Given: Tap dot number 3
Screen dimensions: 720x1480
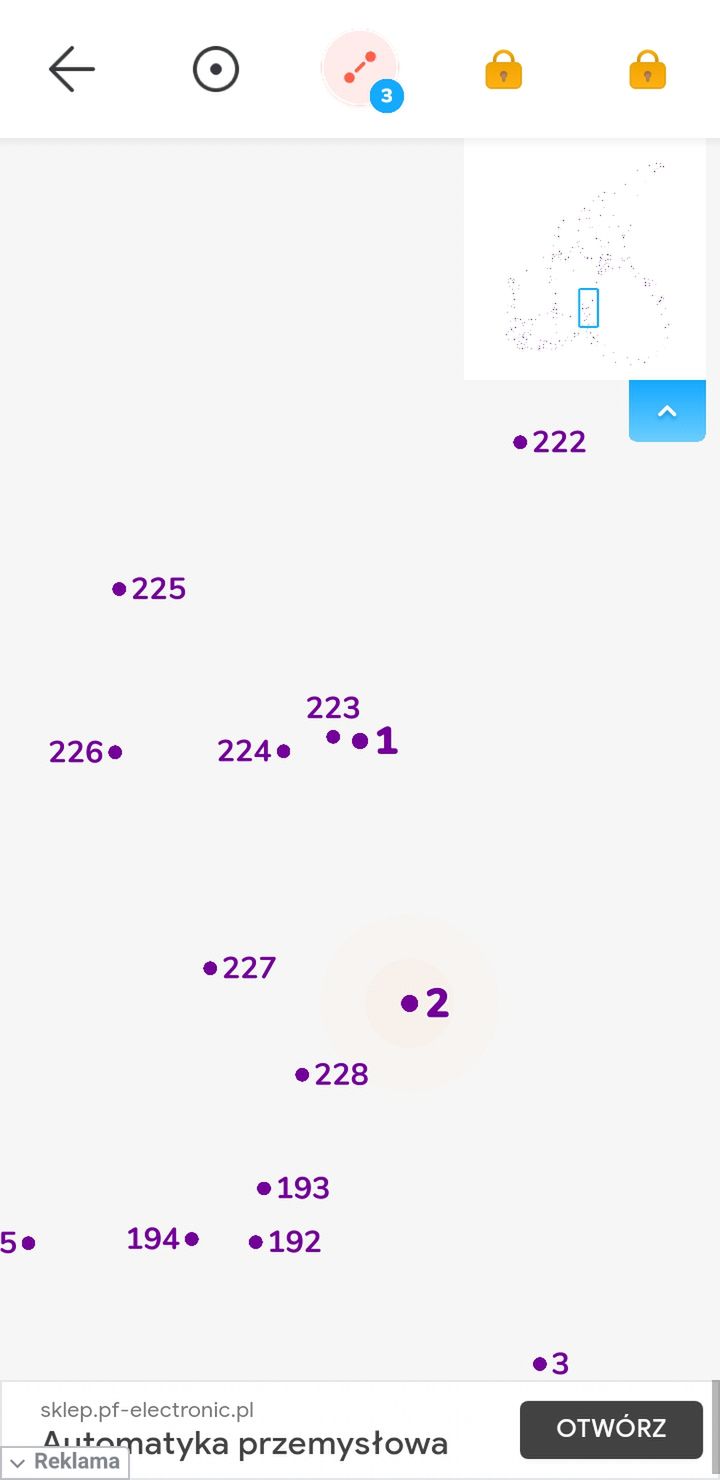Looking at the screenshot, I should click(540, 1363).
